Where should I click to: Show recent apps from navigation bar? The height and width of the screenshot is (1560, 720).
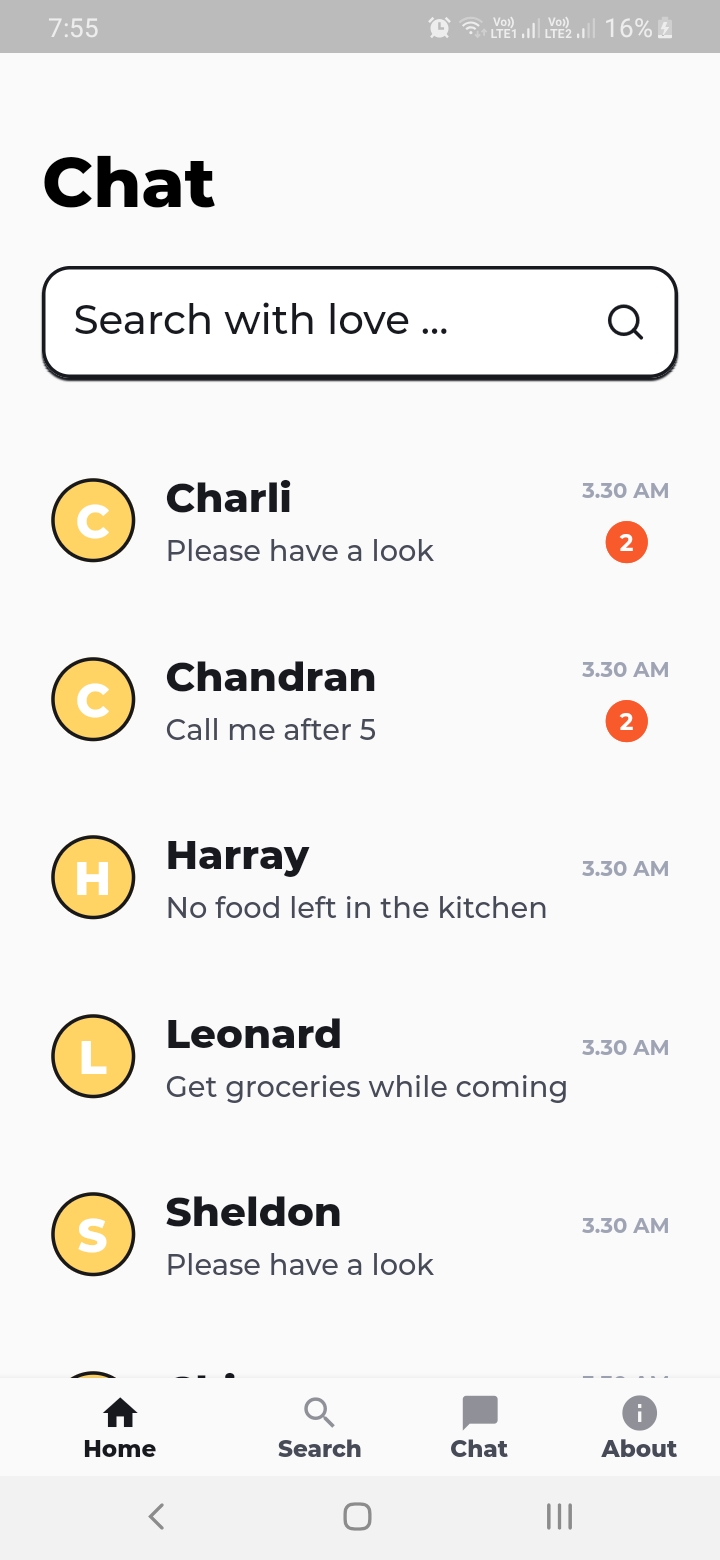[x=559, y=1517]
